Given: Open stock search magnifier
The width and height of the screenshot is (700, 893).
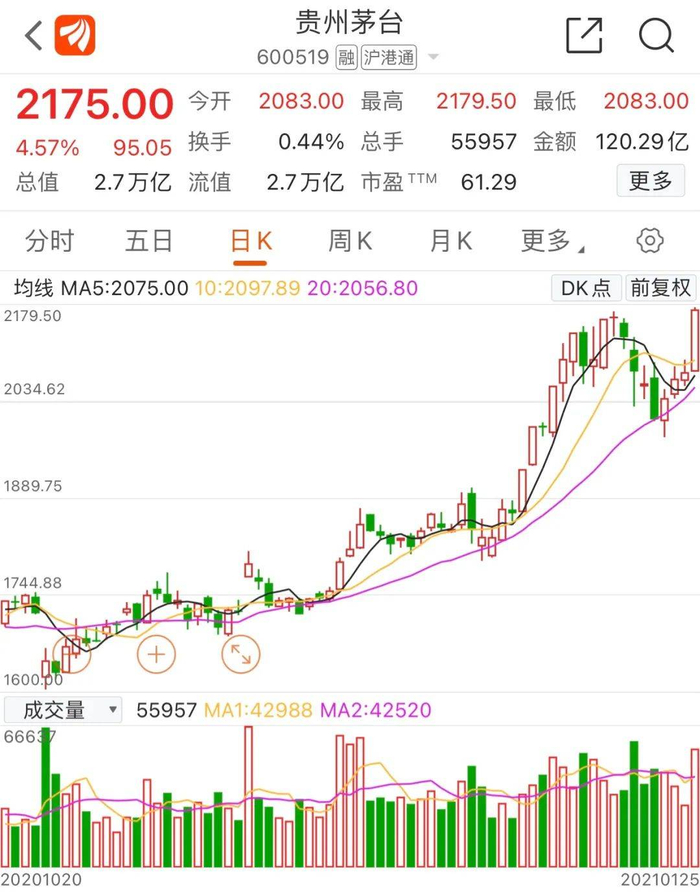Looking at the screenshot, I should (x=656, y=35).
